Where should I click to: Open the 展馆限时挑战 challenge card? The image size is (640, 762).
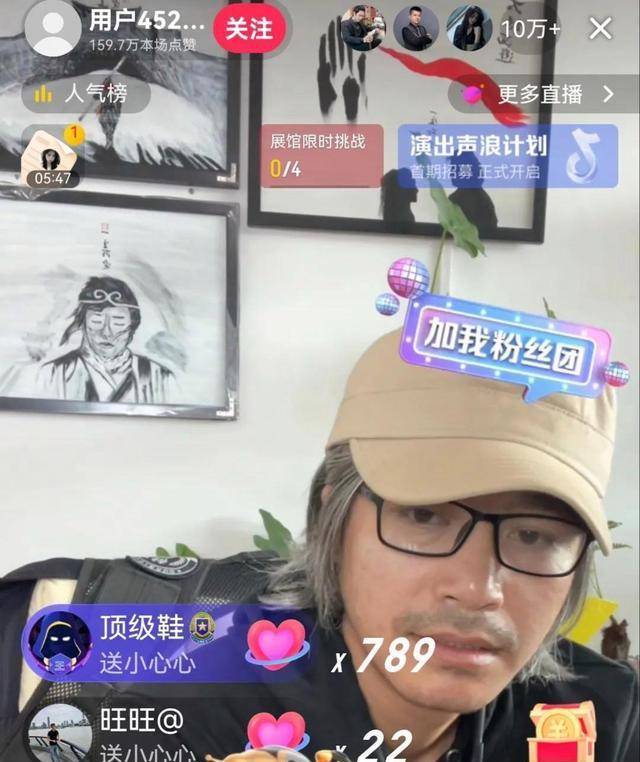click(320, 155)
